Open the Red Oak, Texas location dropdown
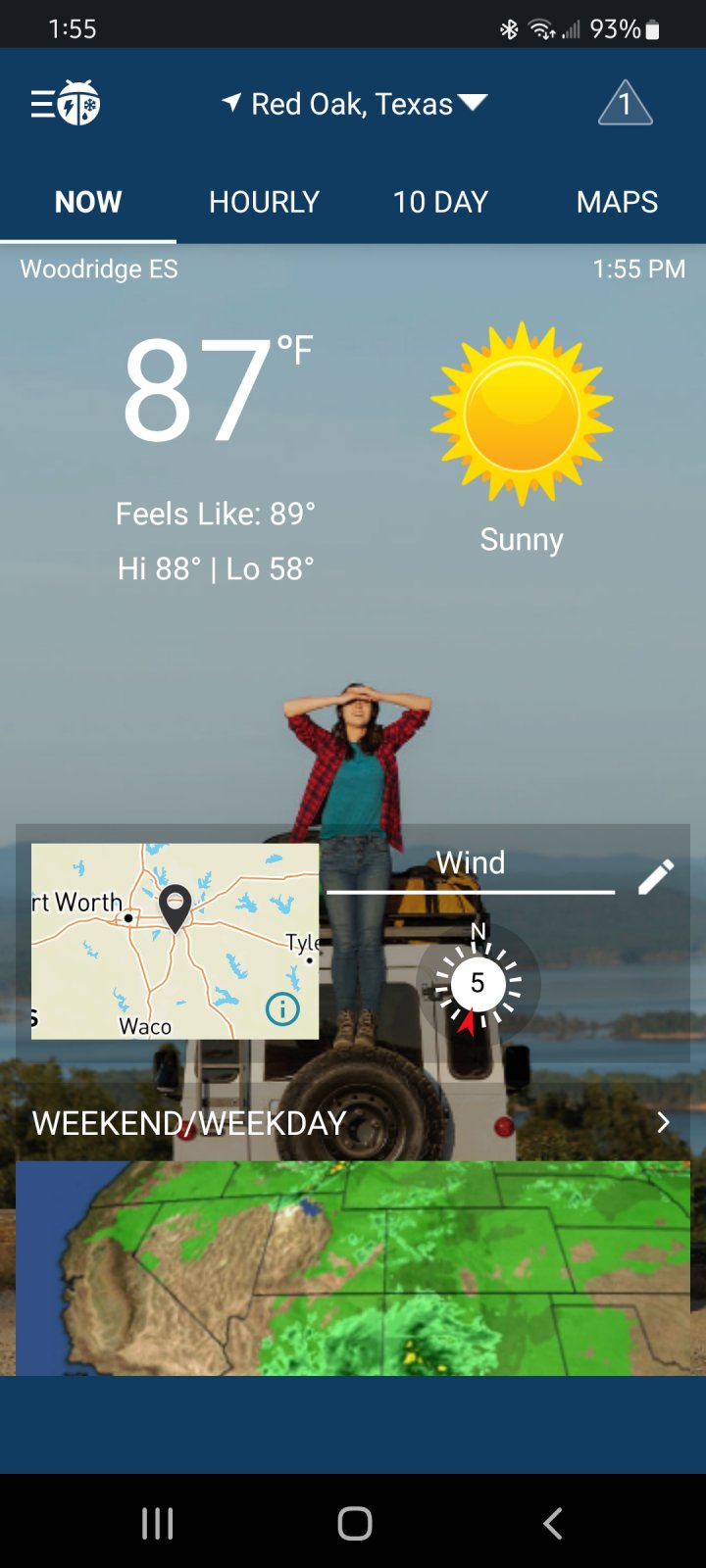Image resolution: width=706 pixels, height=1568 pixels. pos(354,103)
